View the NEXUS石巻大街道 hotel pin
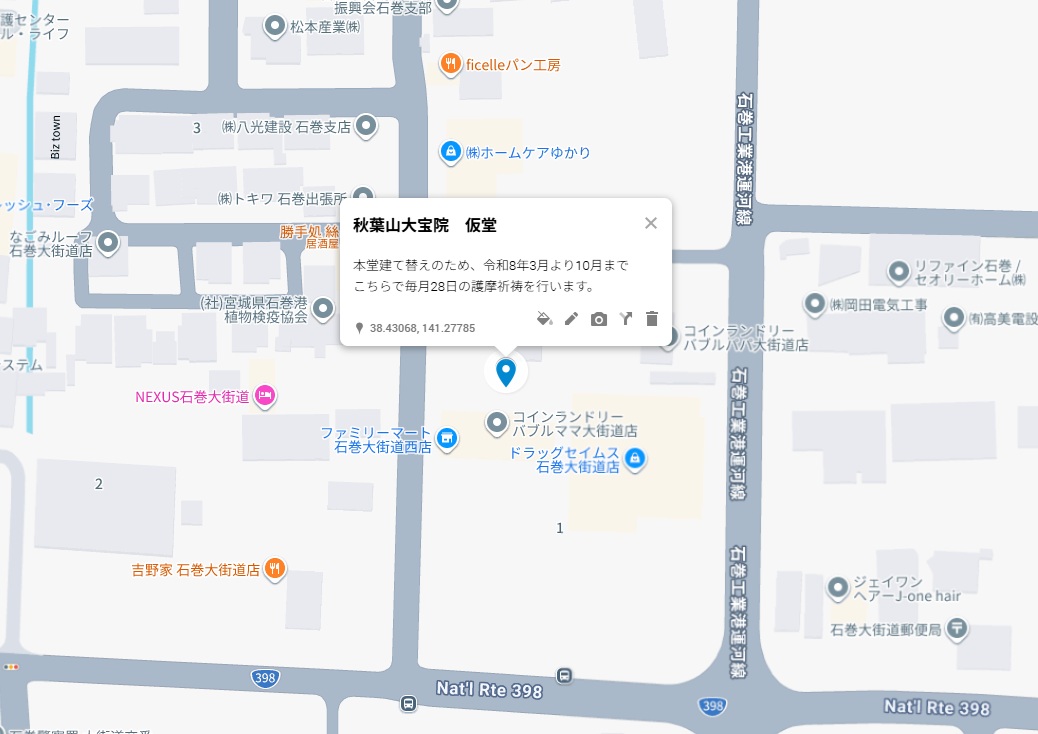This screenshot has height=734, width=1038. [265, 396]
